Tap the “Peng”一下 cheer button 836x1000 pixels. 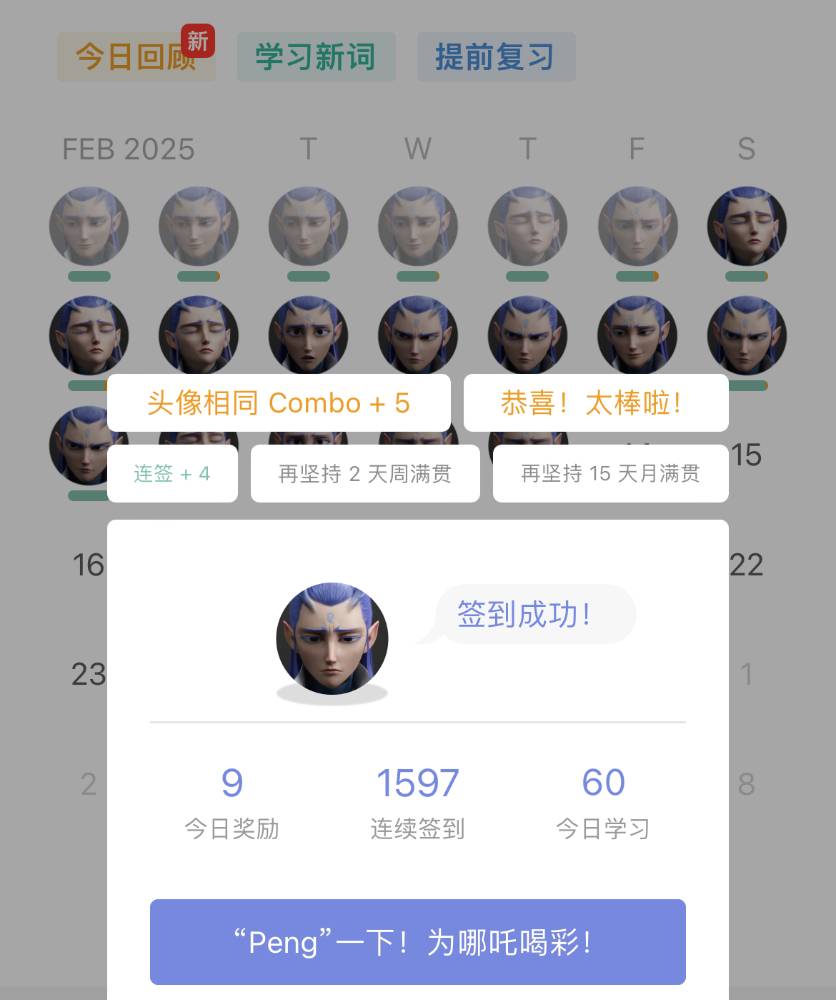417,942
